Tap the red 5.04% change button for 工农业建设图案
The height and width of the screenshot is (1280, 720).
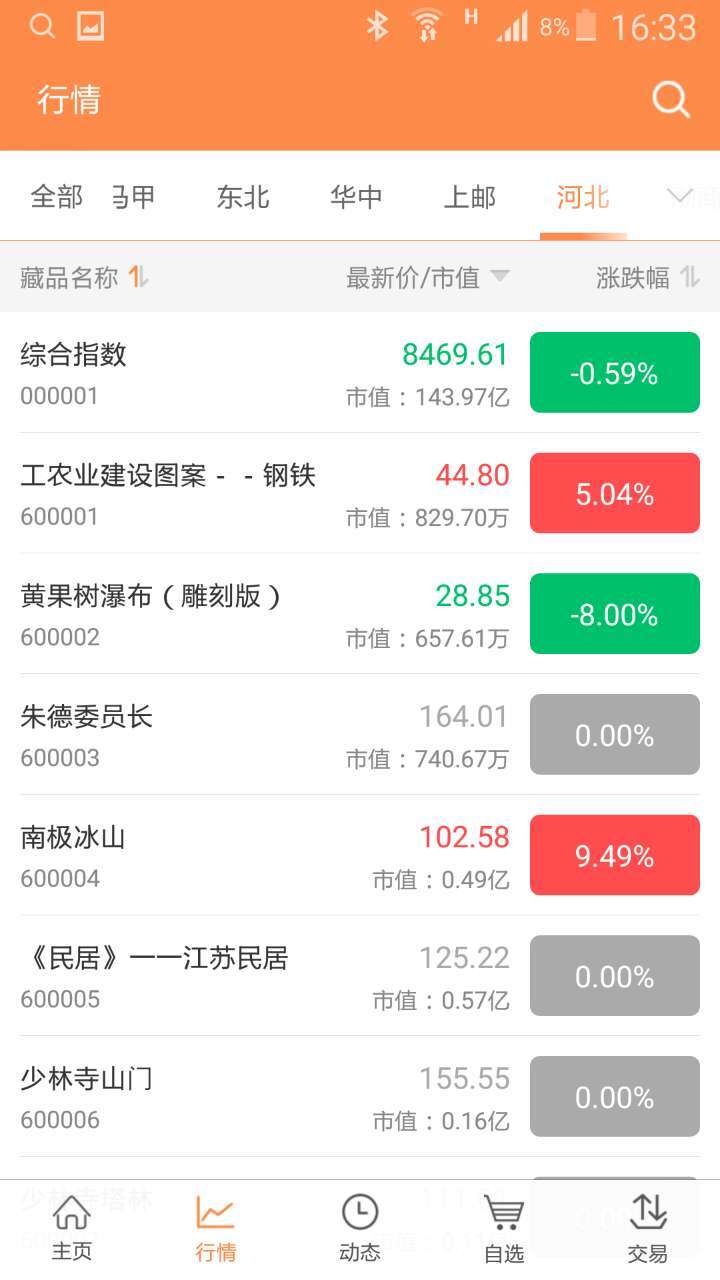pos(614,493)
